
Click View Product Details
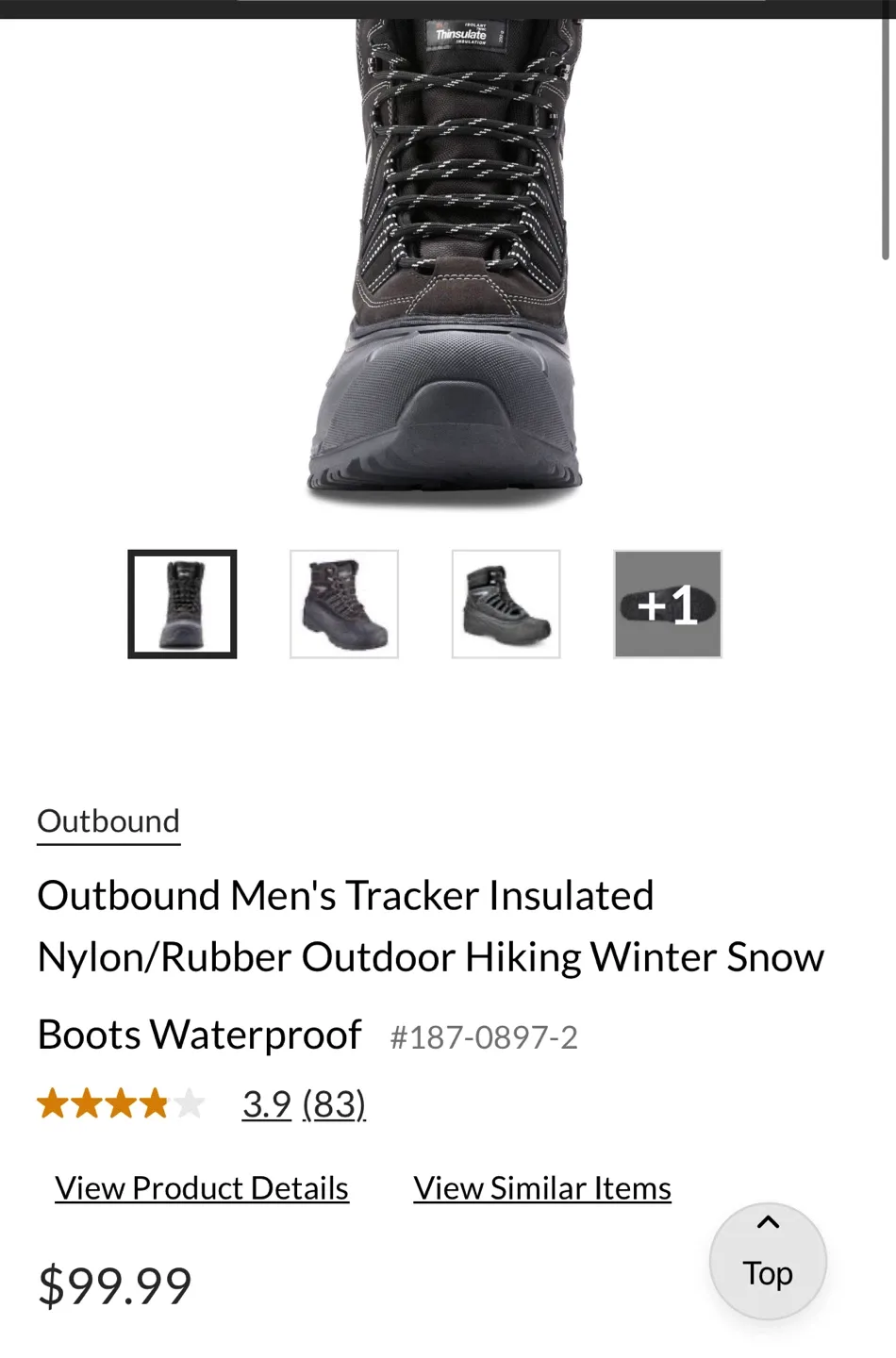[201, 1187]
